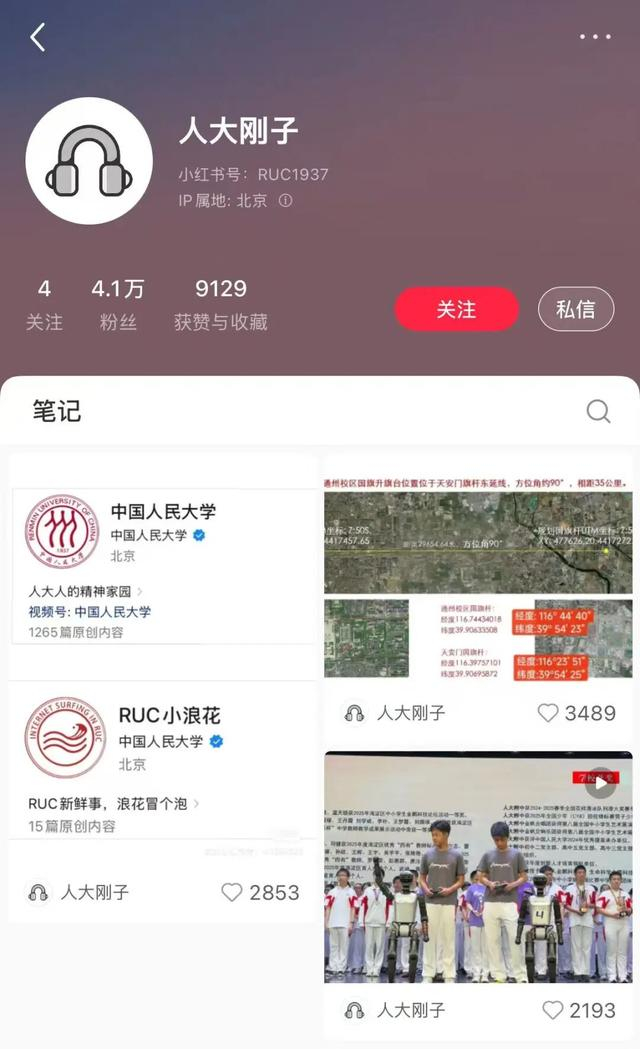This screenshot has width=640, height=1049.
Task: Open the IP属地 info icon
Action: [286, 200]
